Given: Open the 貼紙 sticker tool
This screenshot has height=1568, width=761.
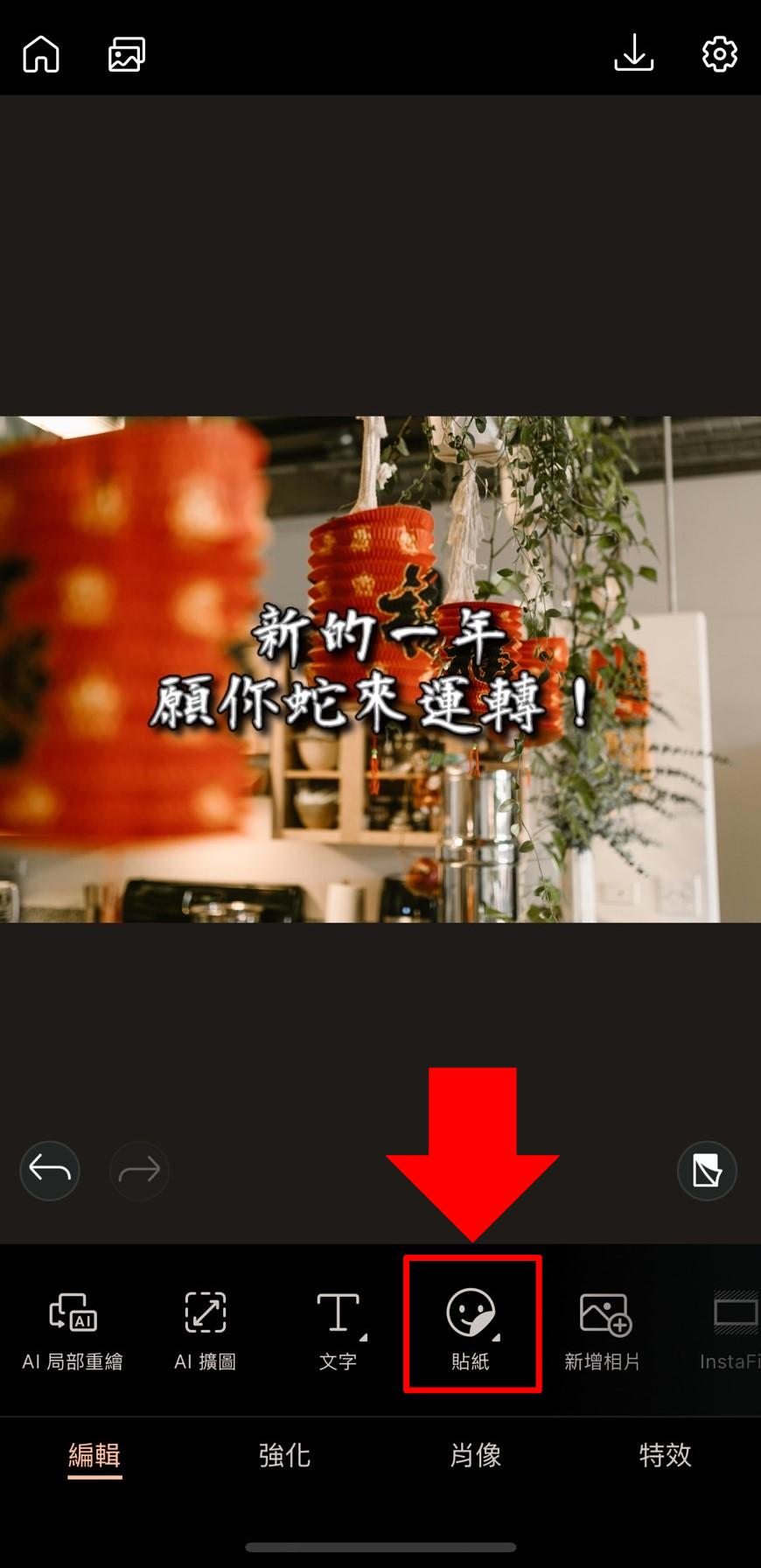Looking at the screenshot, I should (471, 1326).
